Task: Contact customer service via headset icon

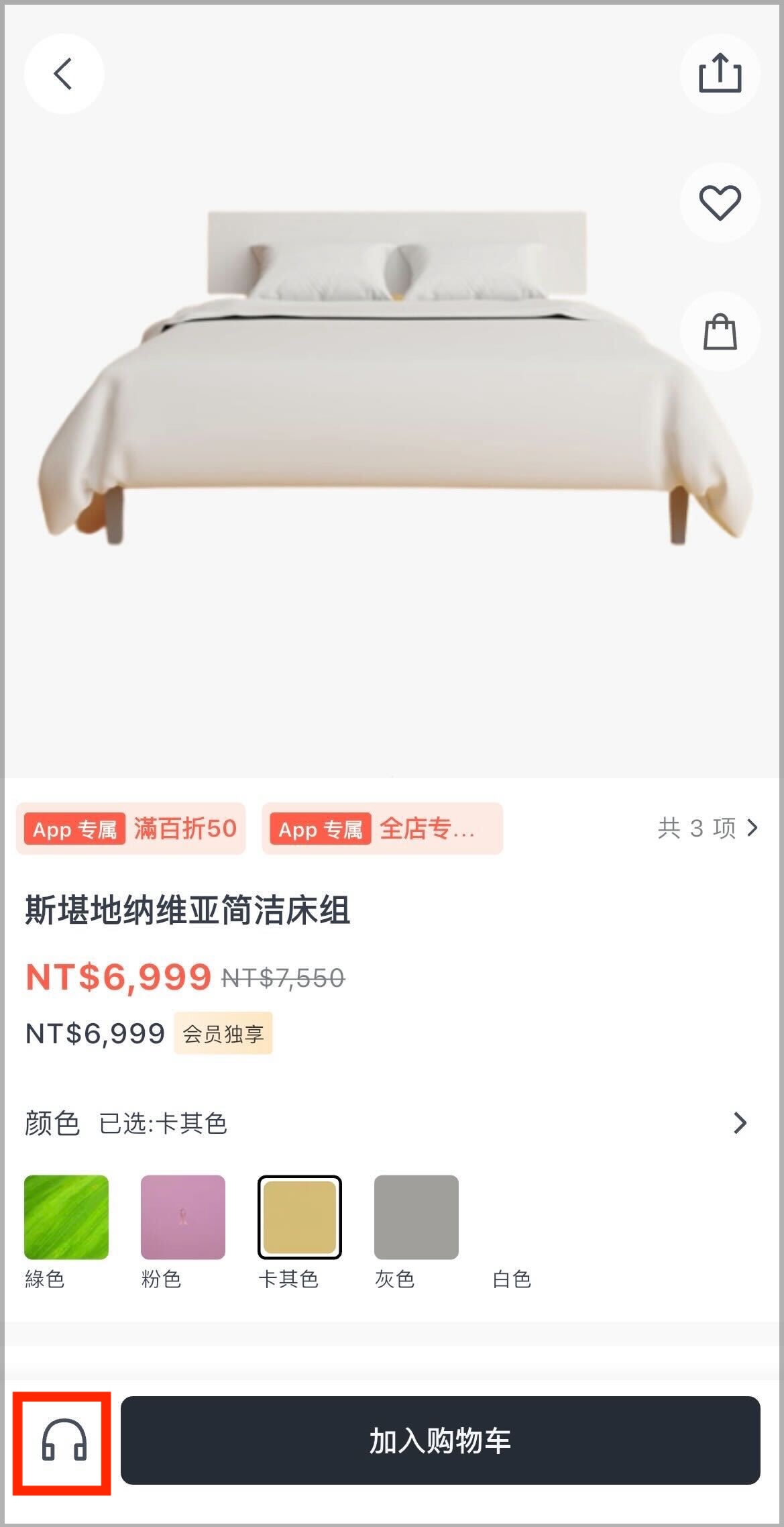Action: pyautogui.click(x=64, y=1440)
